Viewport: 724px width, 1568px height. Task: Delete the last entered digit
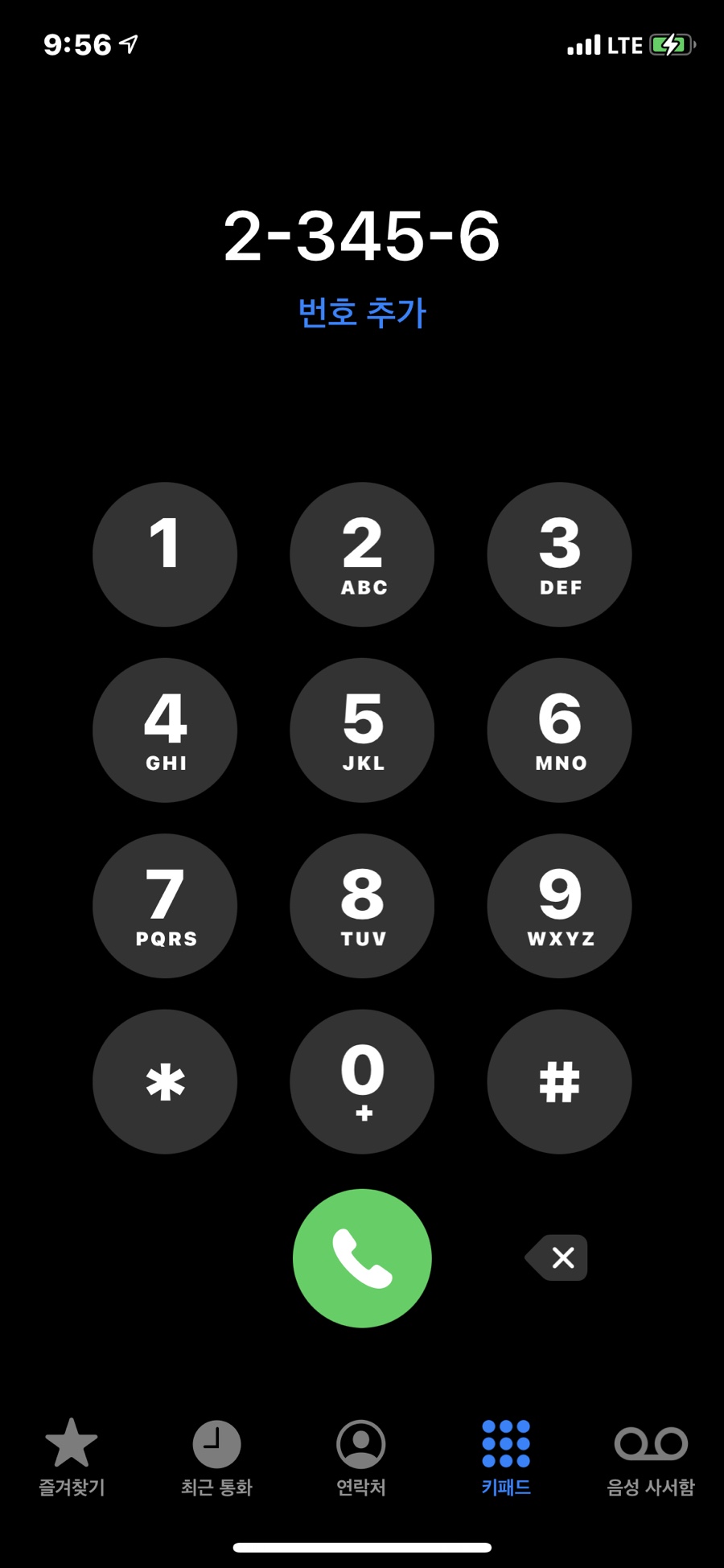point(557,1257)
